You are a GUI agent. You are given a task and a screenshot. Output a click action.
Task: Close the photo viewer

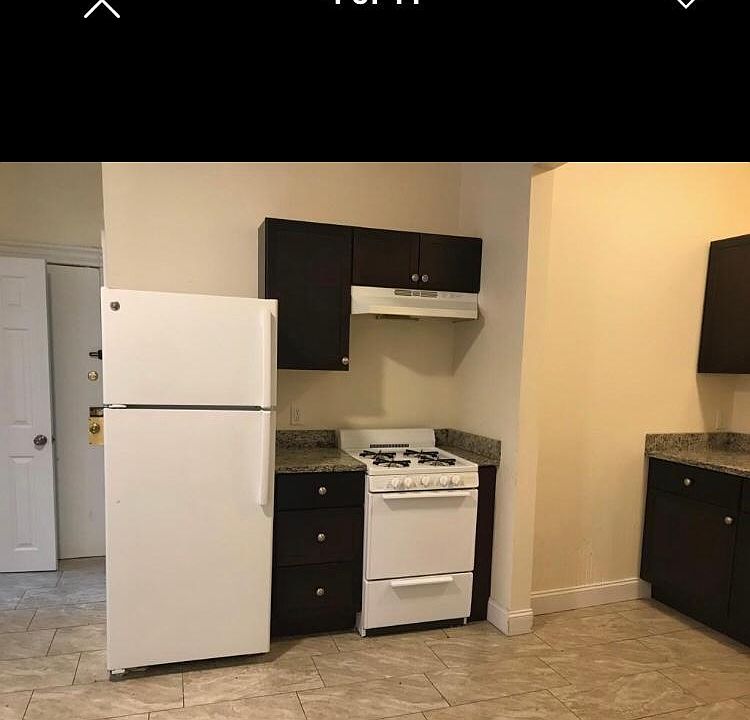101,8
